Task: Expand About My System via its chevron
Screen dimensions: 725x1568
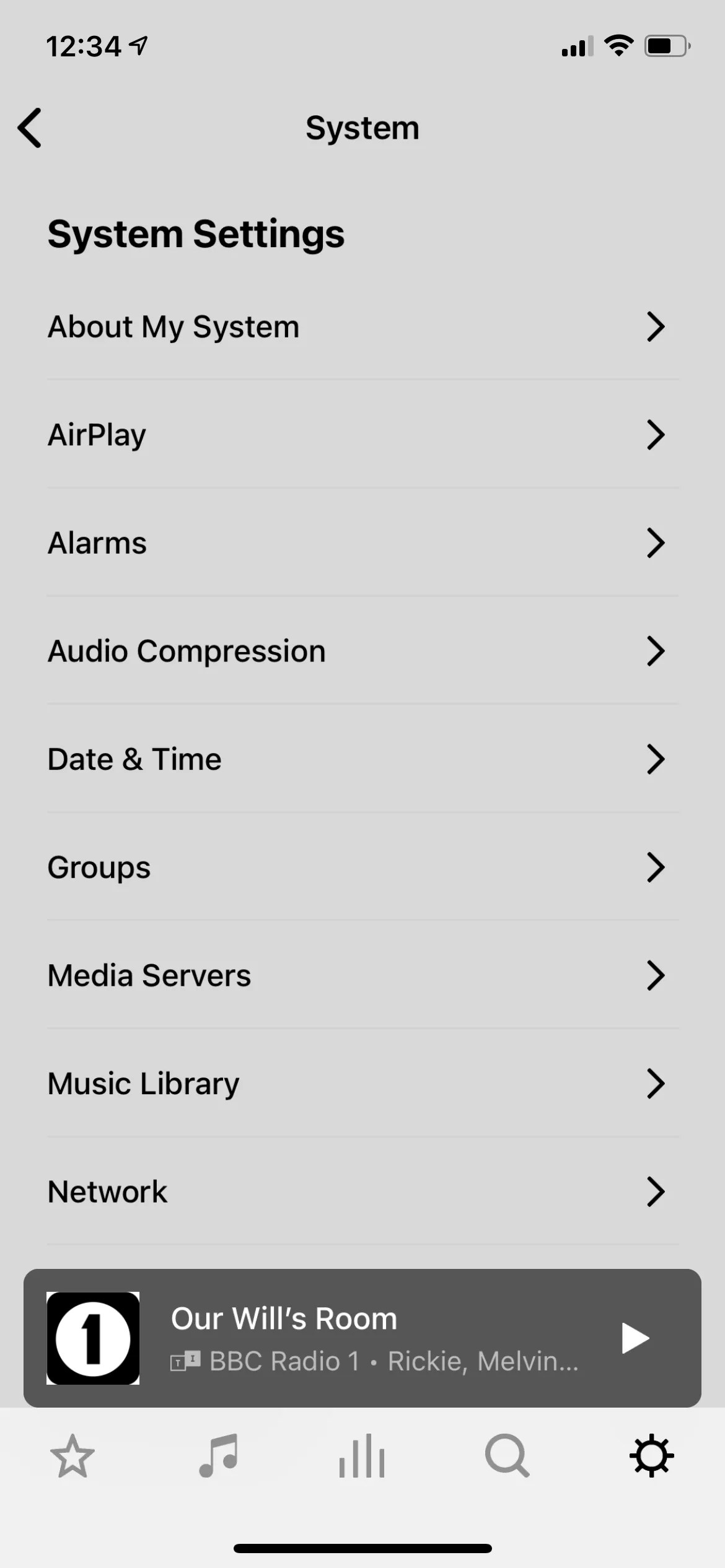Action: click(656, 326)
